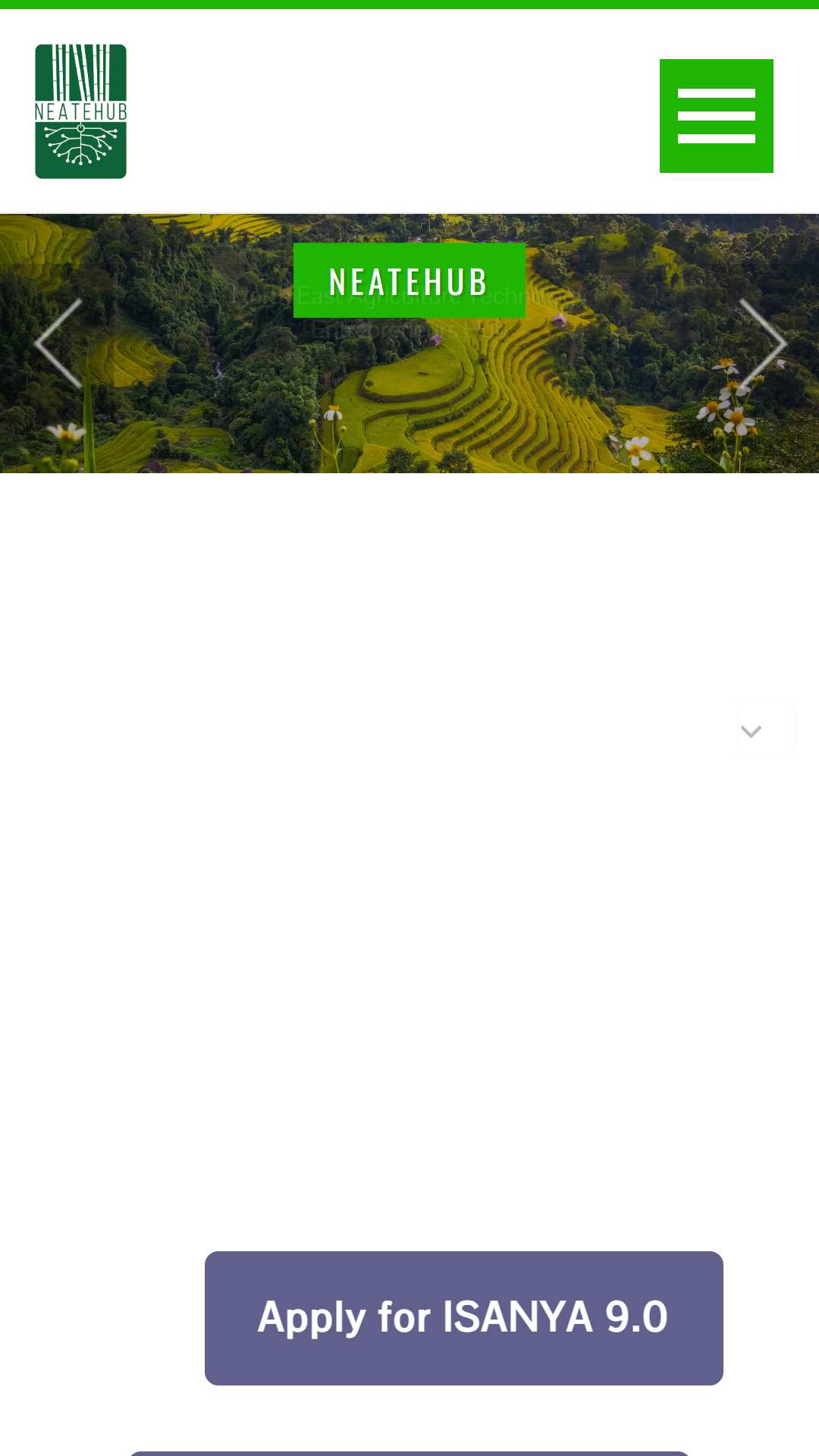Show the previous slide in the carousel
Viewport: 819px width, 1456px height.
pyautogui.click(x=59, y=344)
